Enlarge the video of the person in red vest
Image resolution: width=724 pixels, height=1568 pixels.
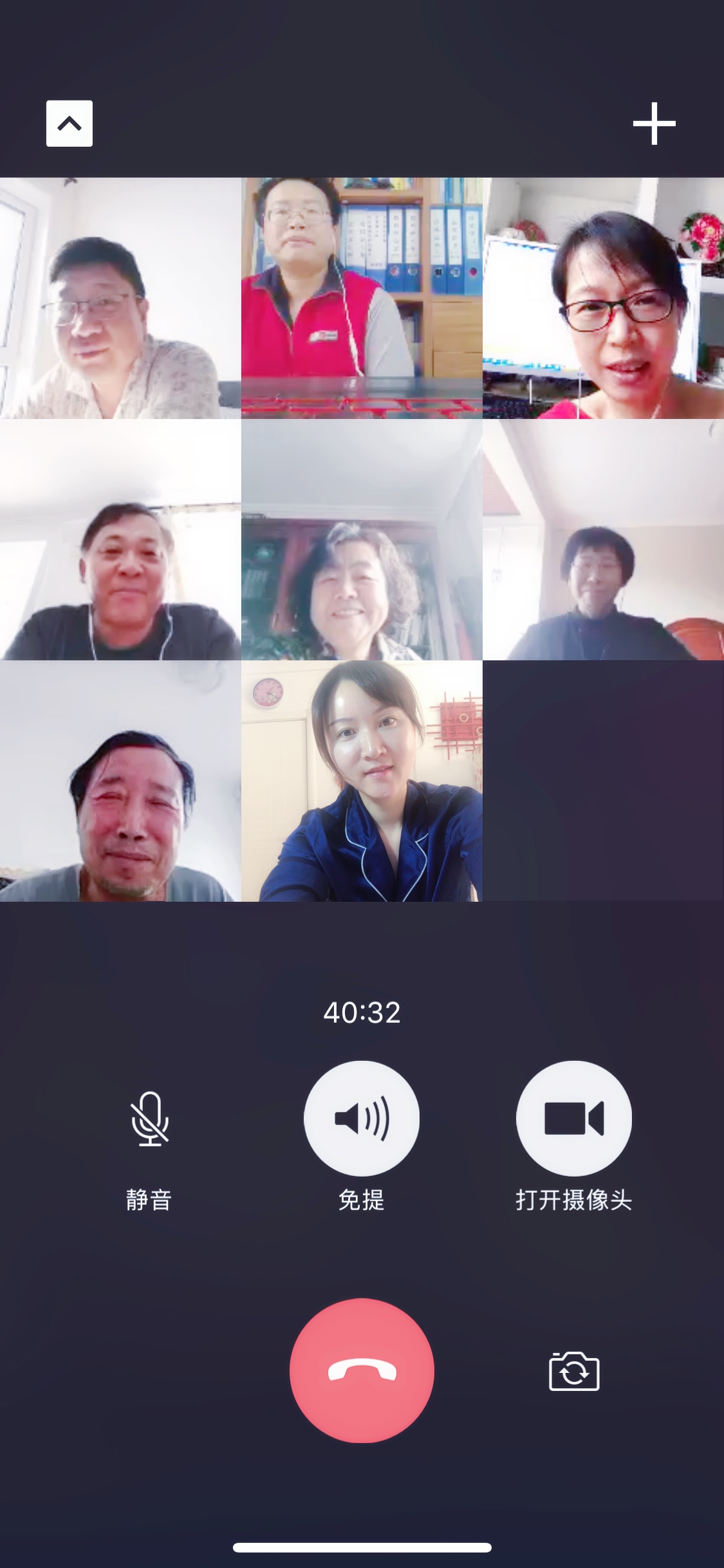pos(362,298)
